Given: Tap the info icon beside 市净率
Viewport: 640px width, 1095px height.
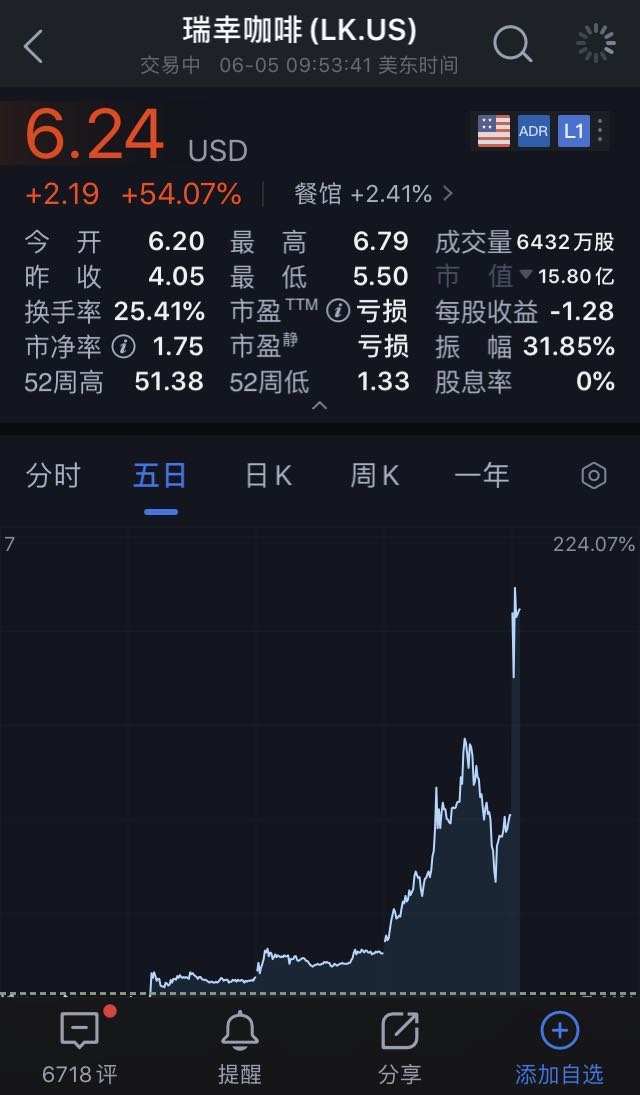Looking at the screenshot, I should 123,347.
